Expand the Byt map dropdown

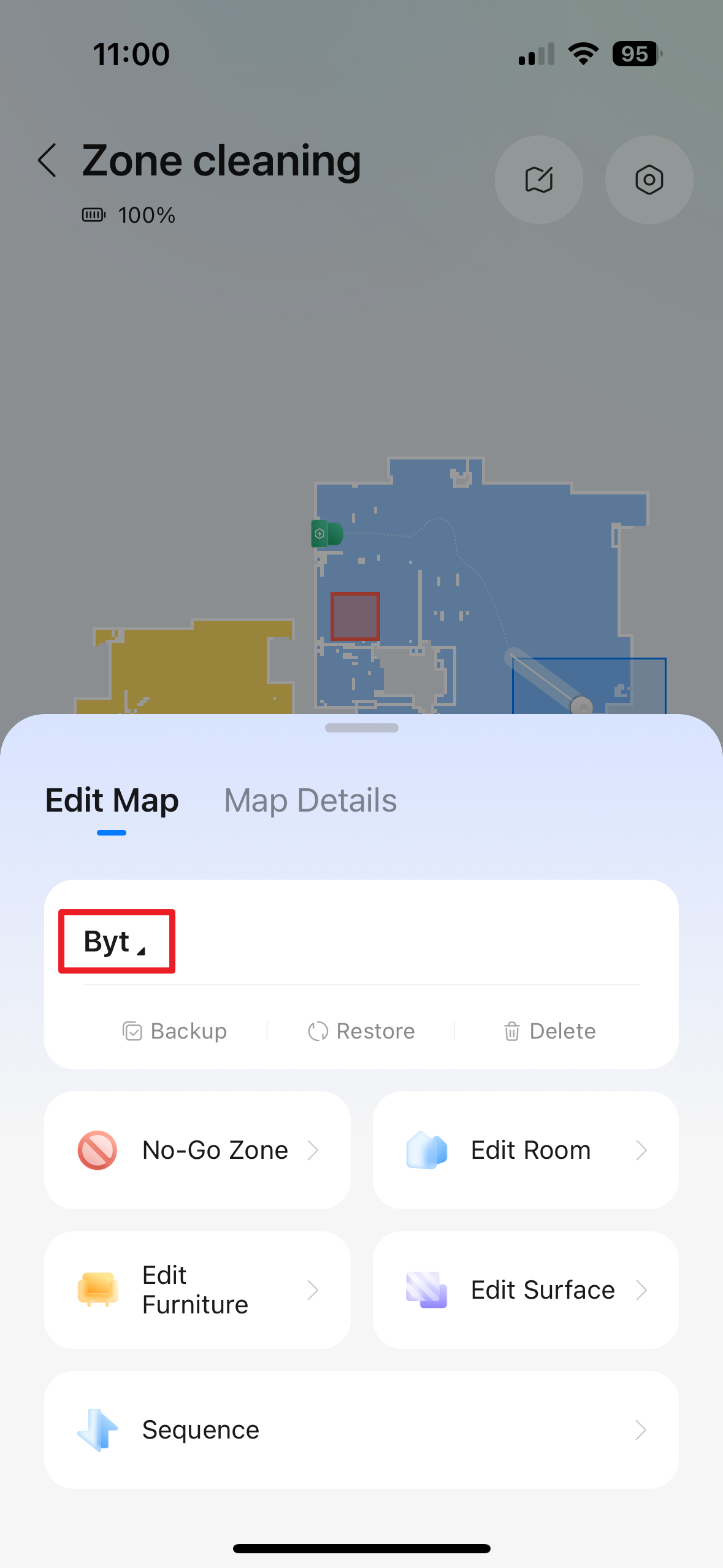116,942
